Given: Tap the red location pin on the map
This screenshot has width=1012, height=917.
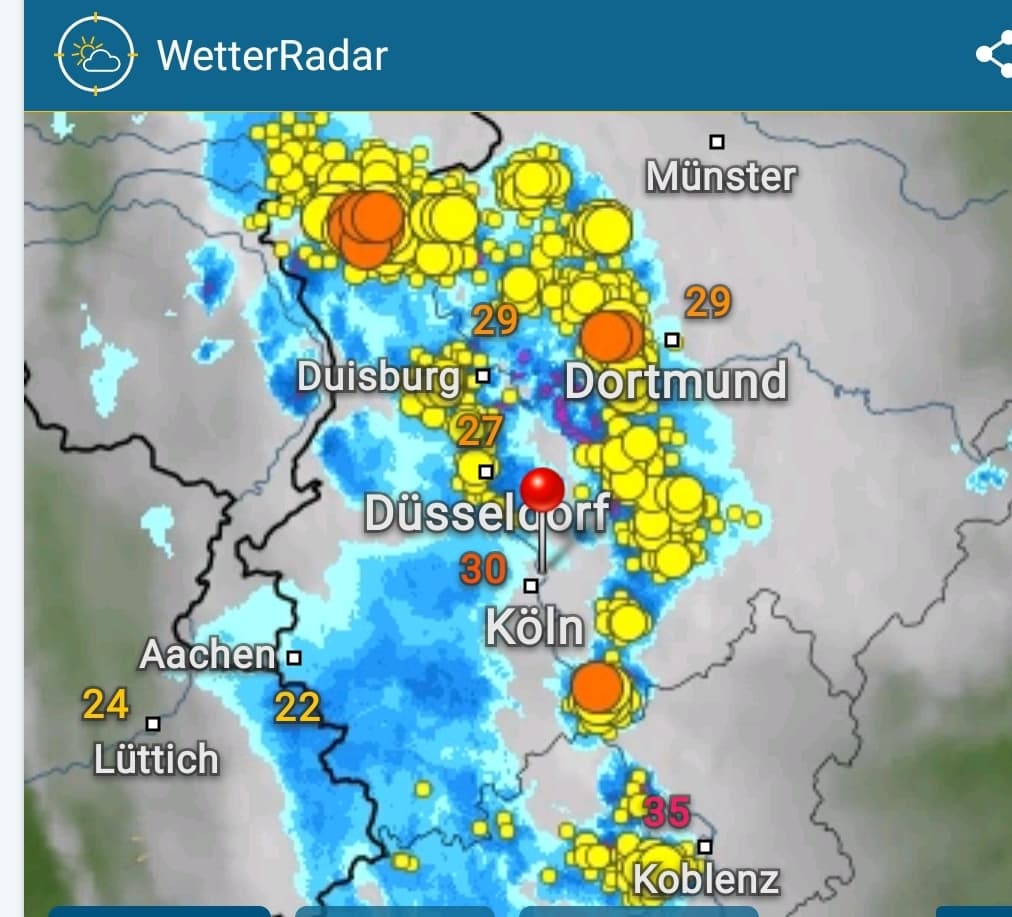Looking at the screenshot, I should coord(543,491).
